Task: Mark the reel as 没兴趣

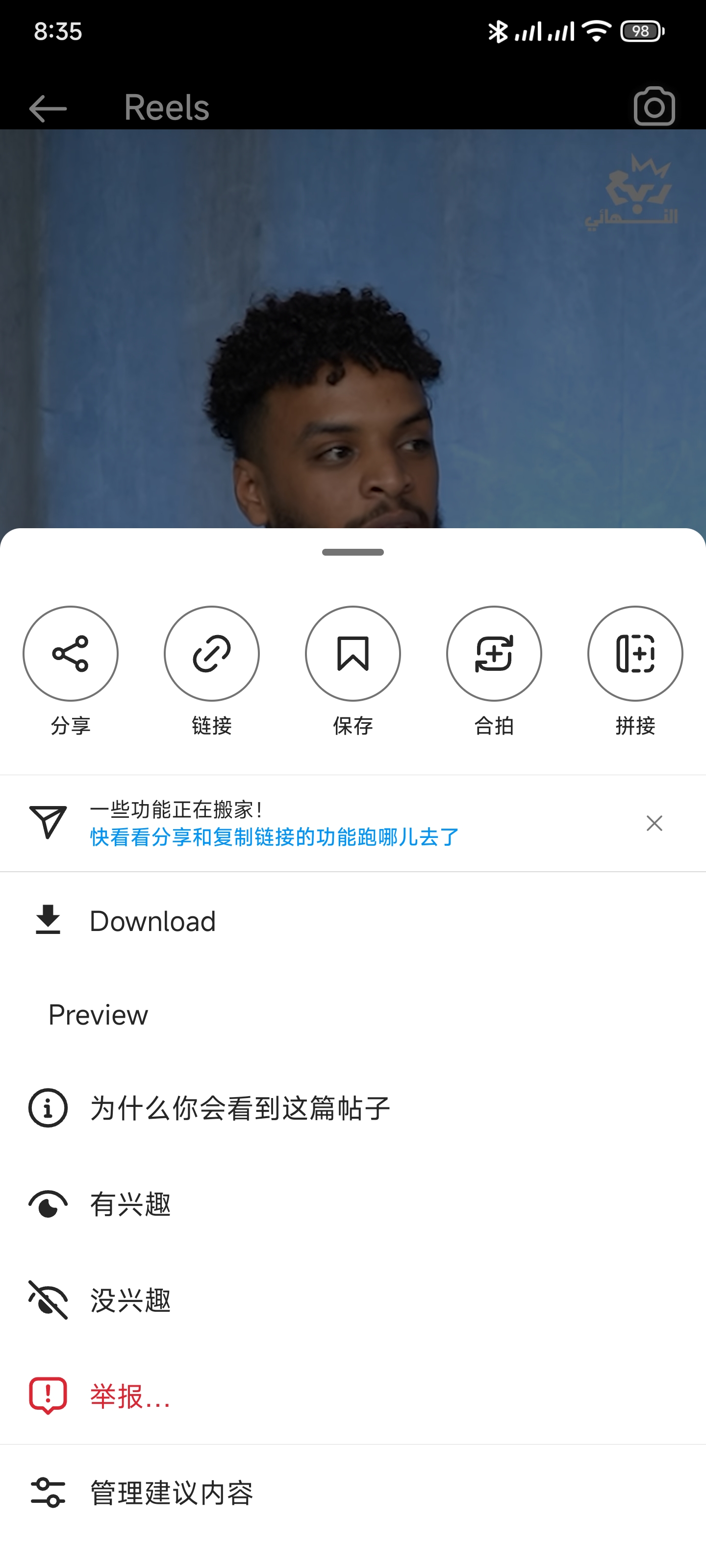Action: pyautogui.click(x=130, y=1299)
